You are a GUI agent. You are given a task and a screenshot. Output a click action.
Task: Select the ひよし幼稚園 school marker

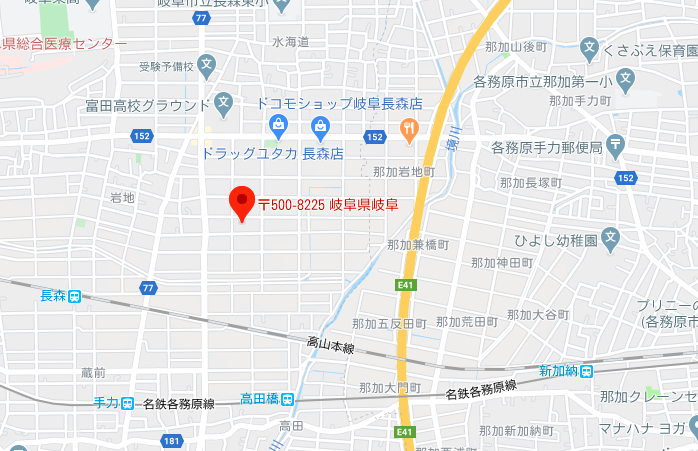[611, 239]
